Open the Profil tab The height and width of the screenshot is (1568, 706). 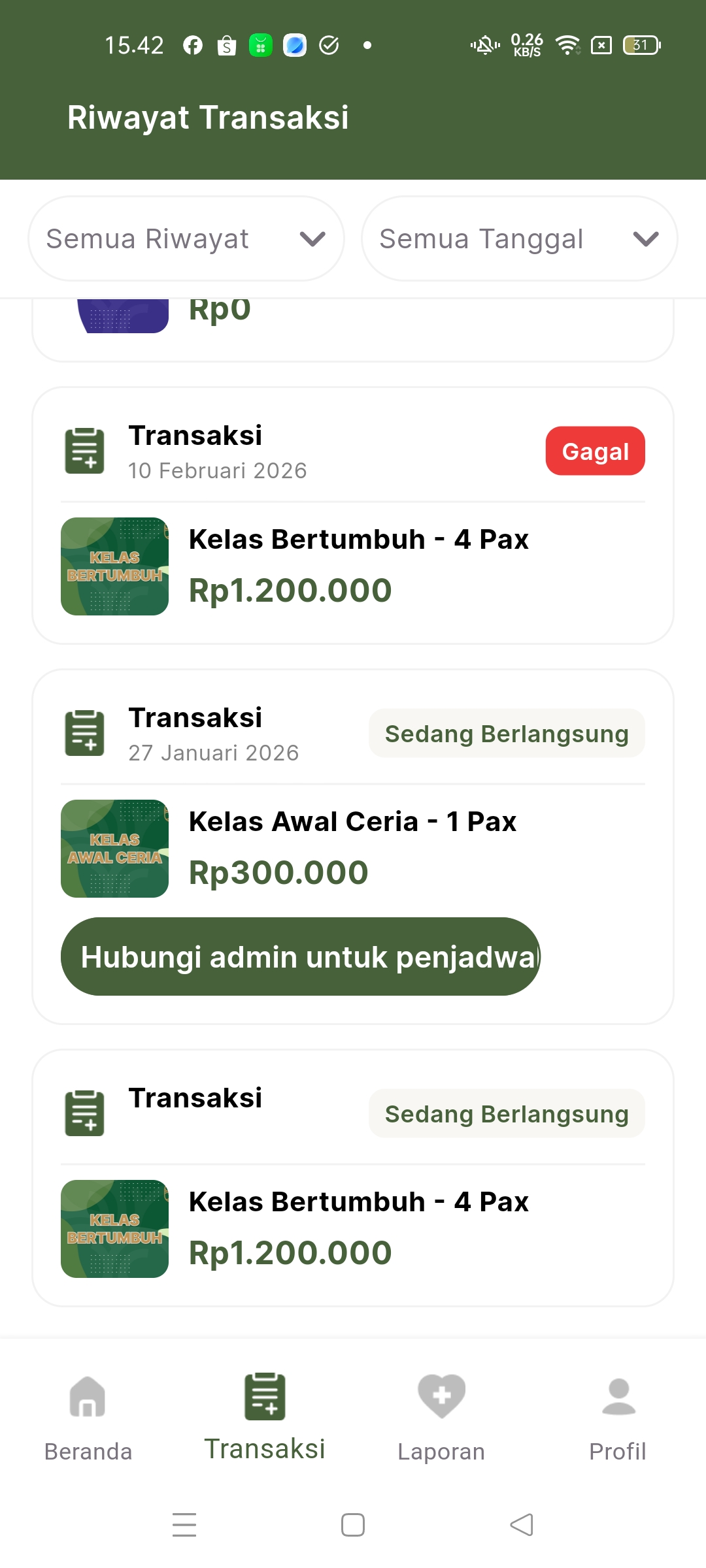618,1418
